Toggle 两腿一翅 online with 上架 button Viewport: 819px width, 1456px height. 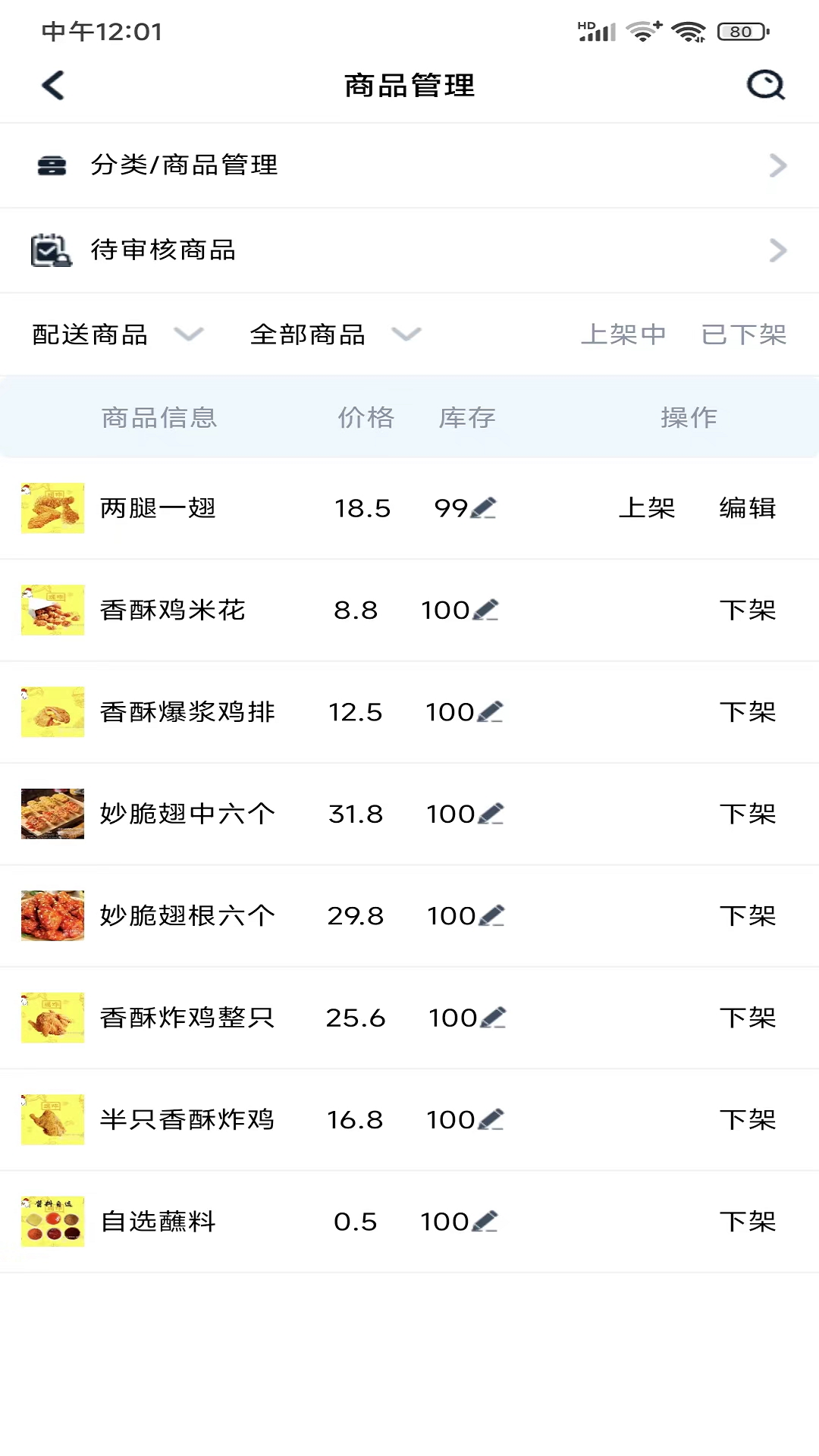(648, 509)
